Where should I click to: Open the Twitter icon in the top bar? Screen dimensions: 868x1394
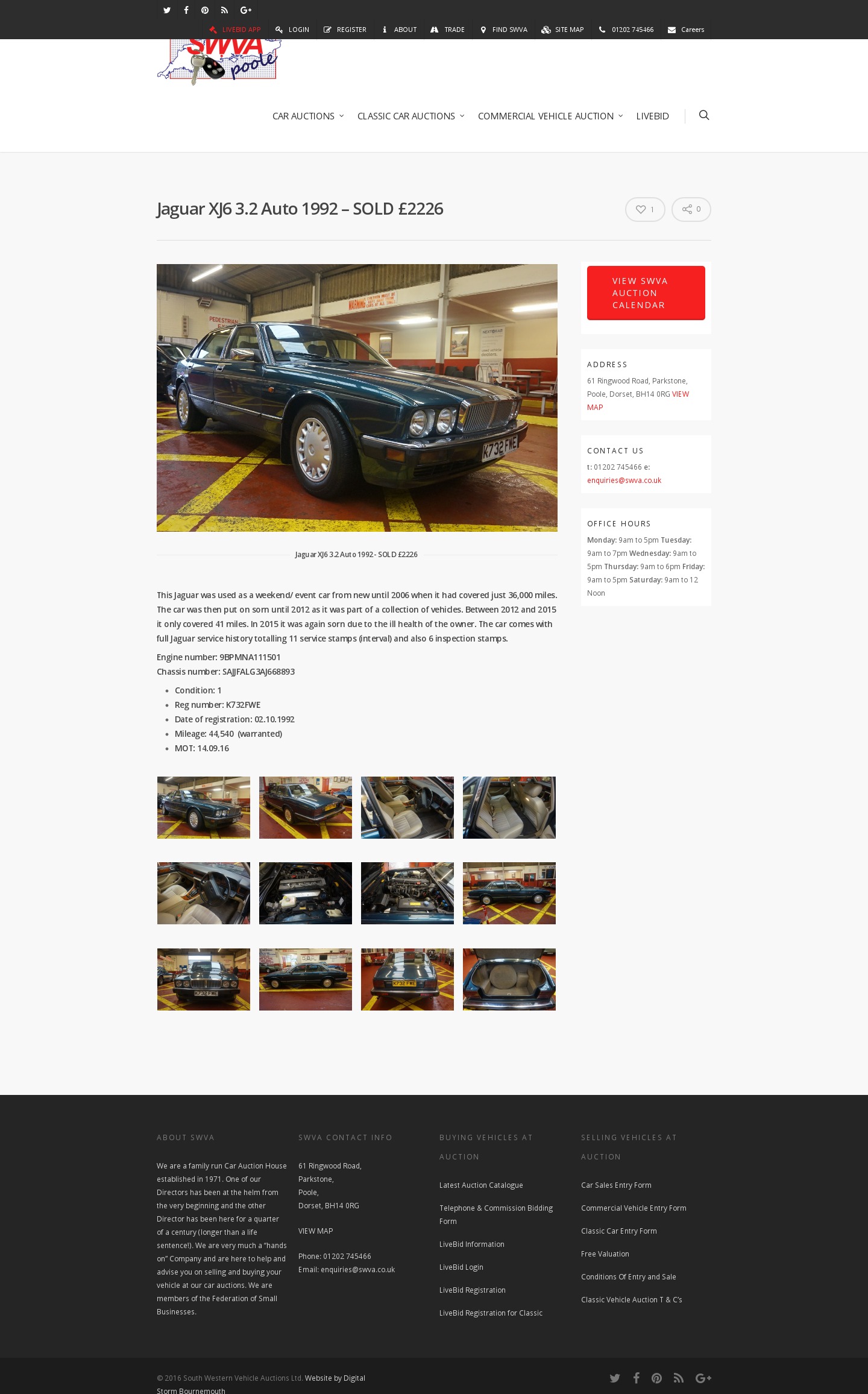click(x=167, y=10)
